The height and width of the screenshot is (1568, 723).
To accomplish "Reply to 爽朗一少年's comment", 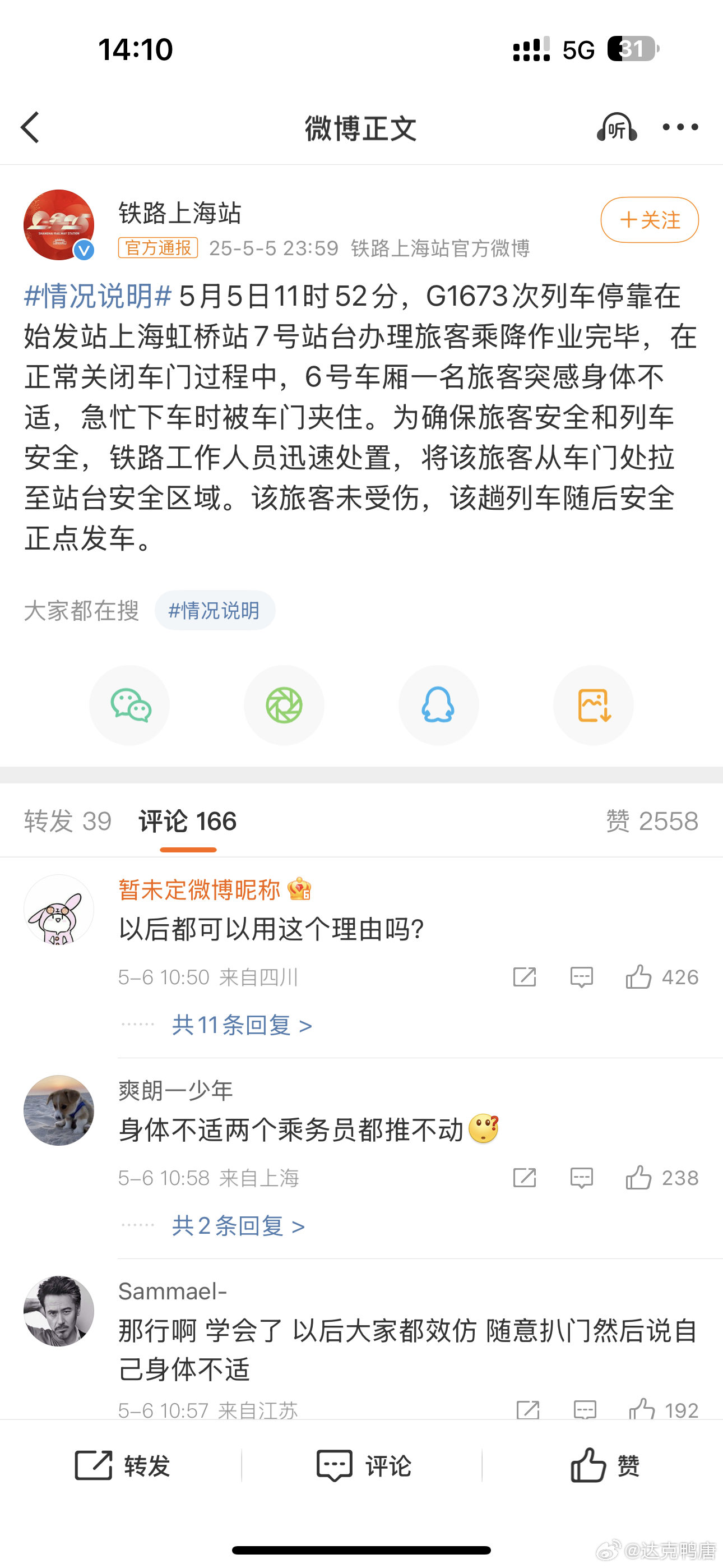I will click(x=581, y=1178).
